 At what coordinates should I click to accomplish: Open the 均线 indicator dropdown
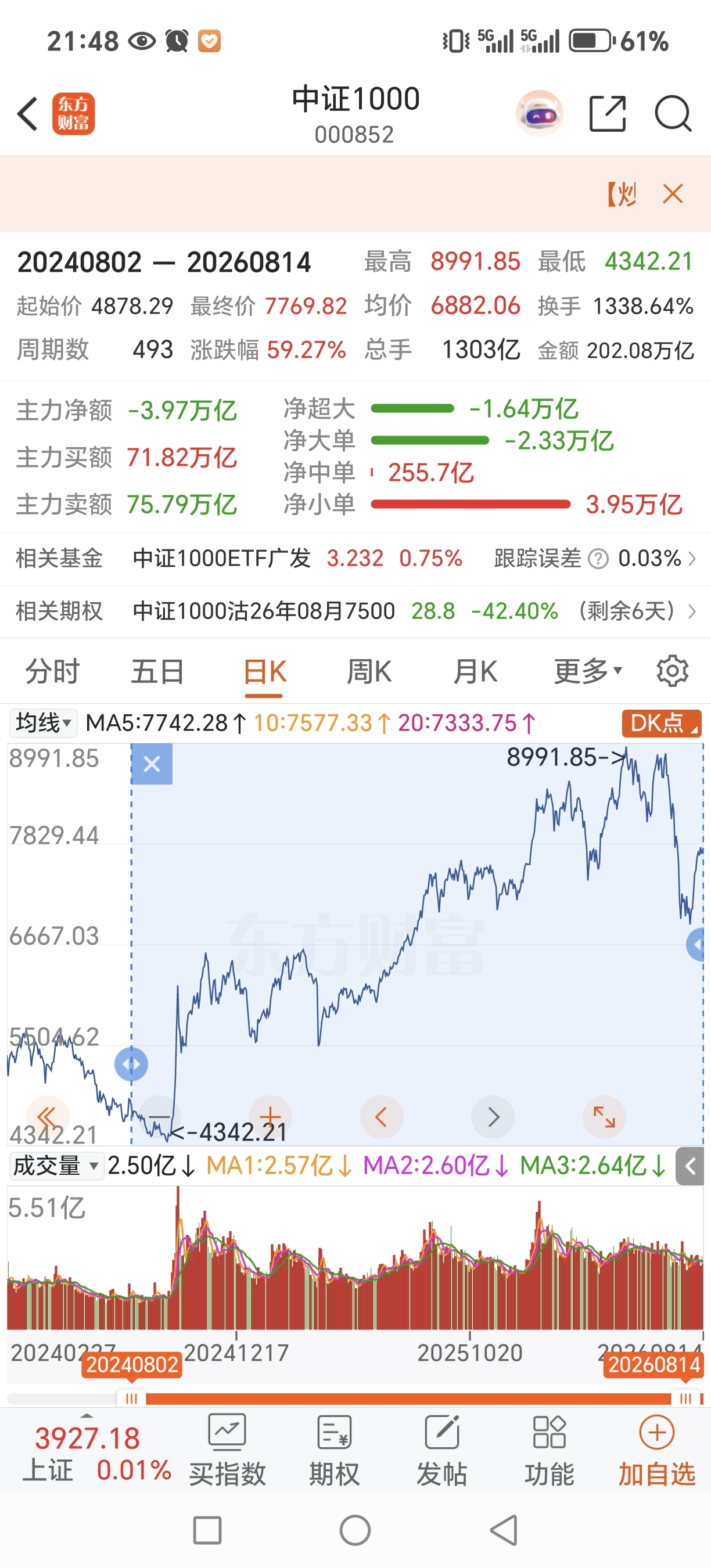click(43, 723)
